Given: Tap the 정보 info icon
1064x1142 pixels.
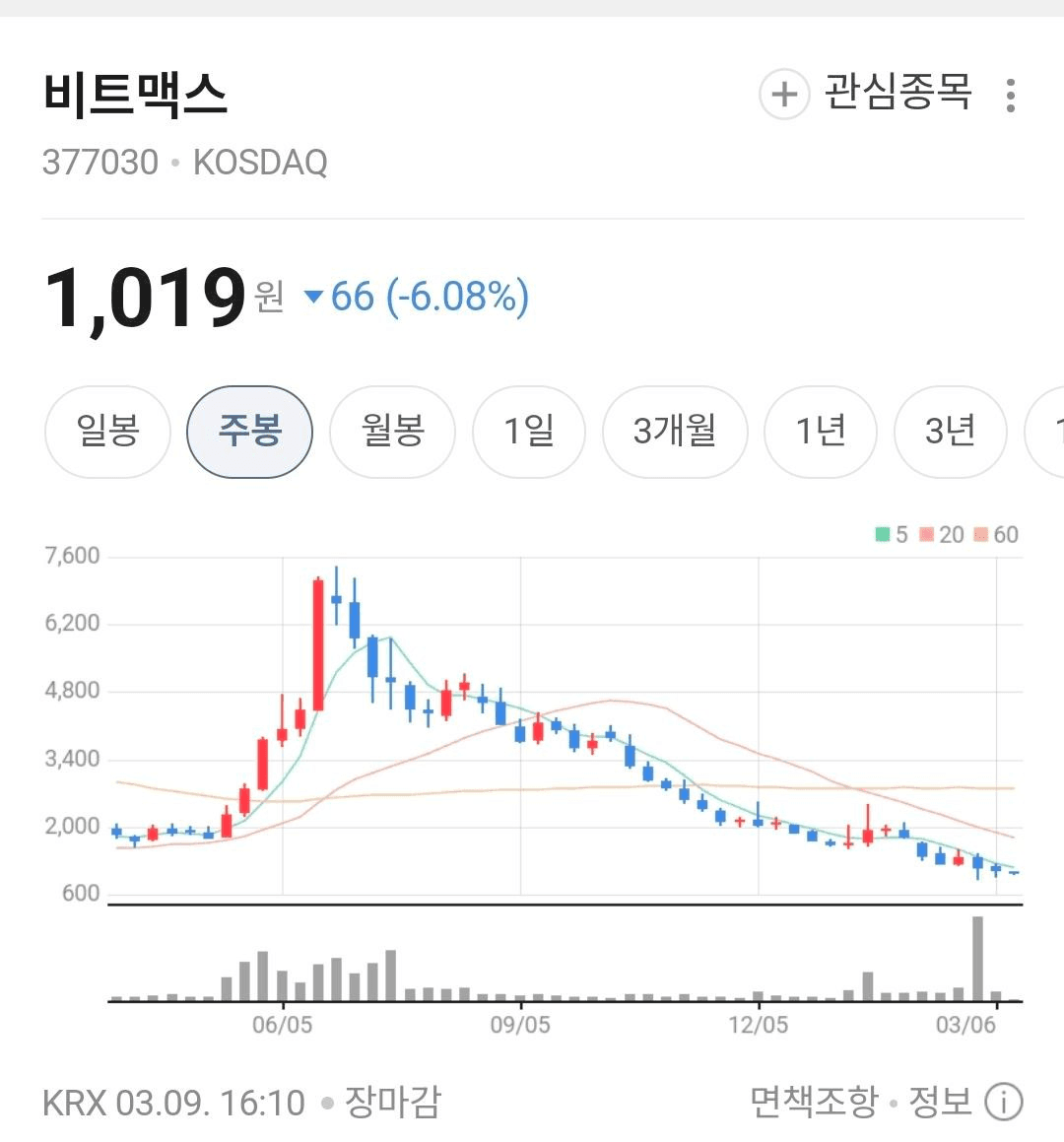Looking at the screenshot, I should [x=1004, y=1102].
